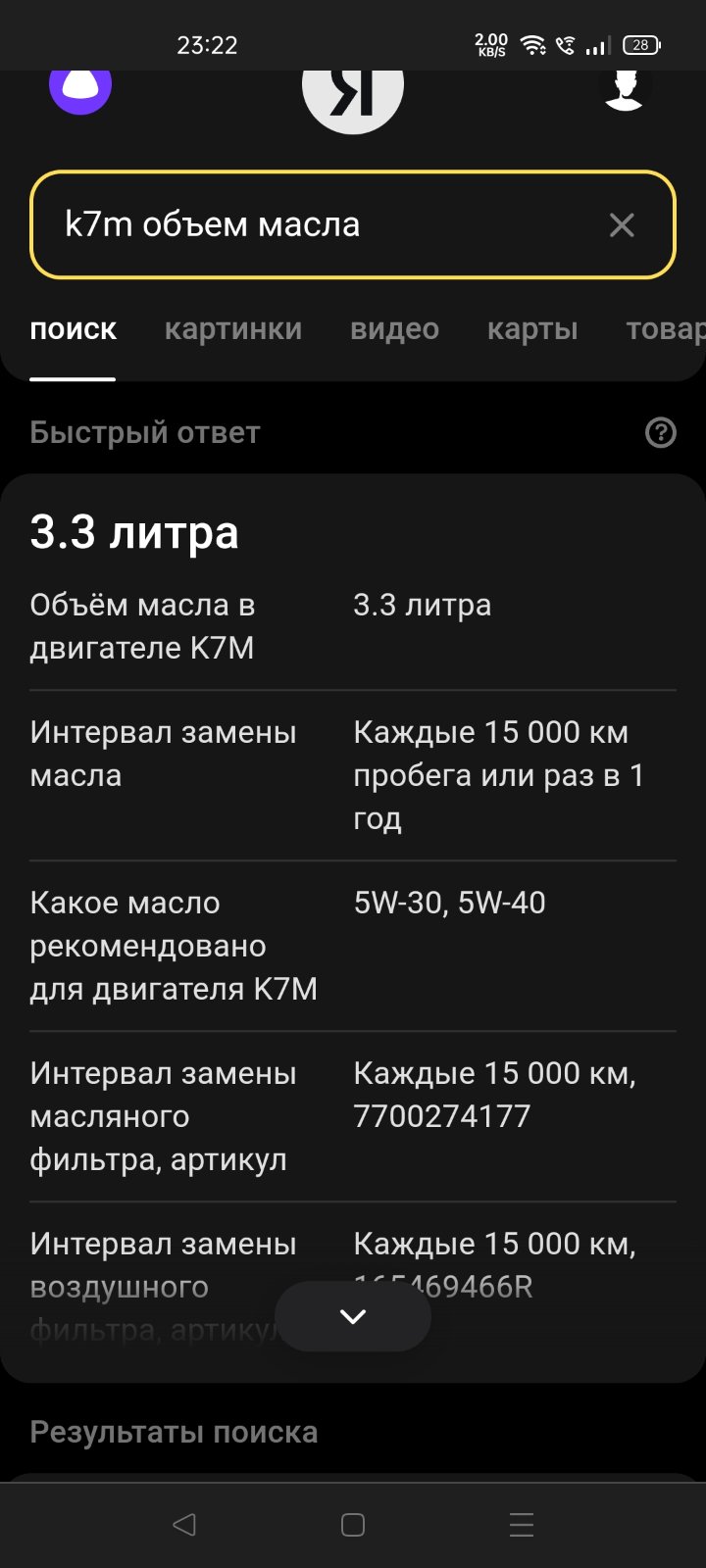706x1568 pixels.
Task: Open the user profile avatar
Action: coord(625,89)
